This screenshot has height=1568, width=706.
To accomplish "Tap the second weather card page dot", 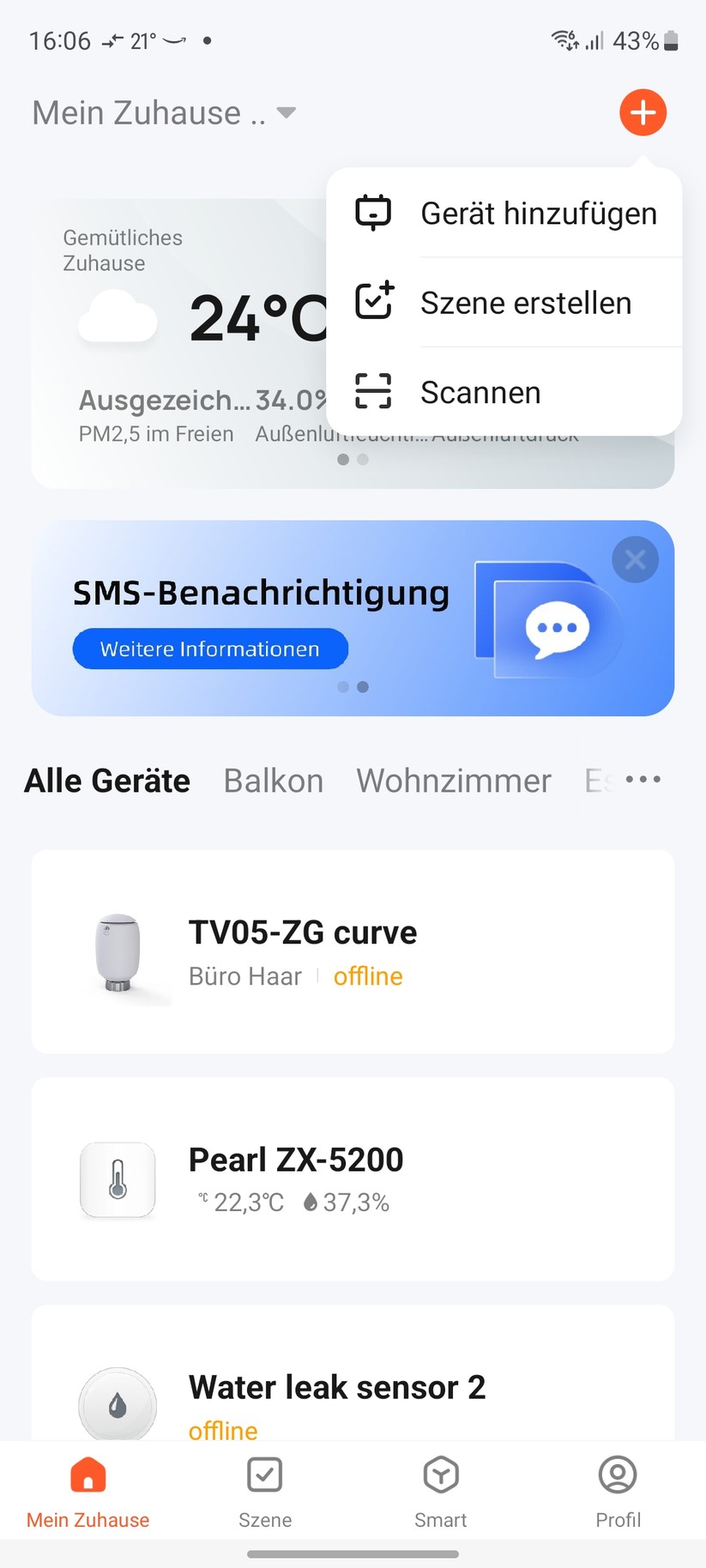I will [363, 460].
